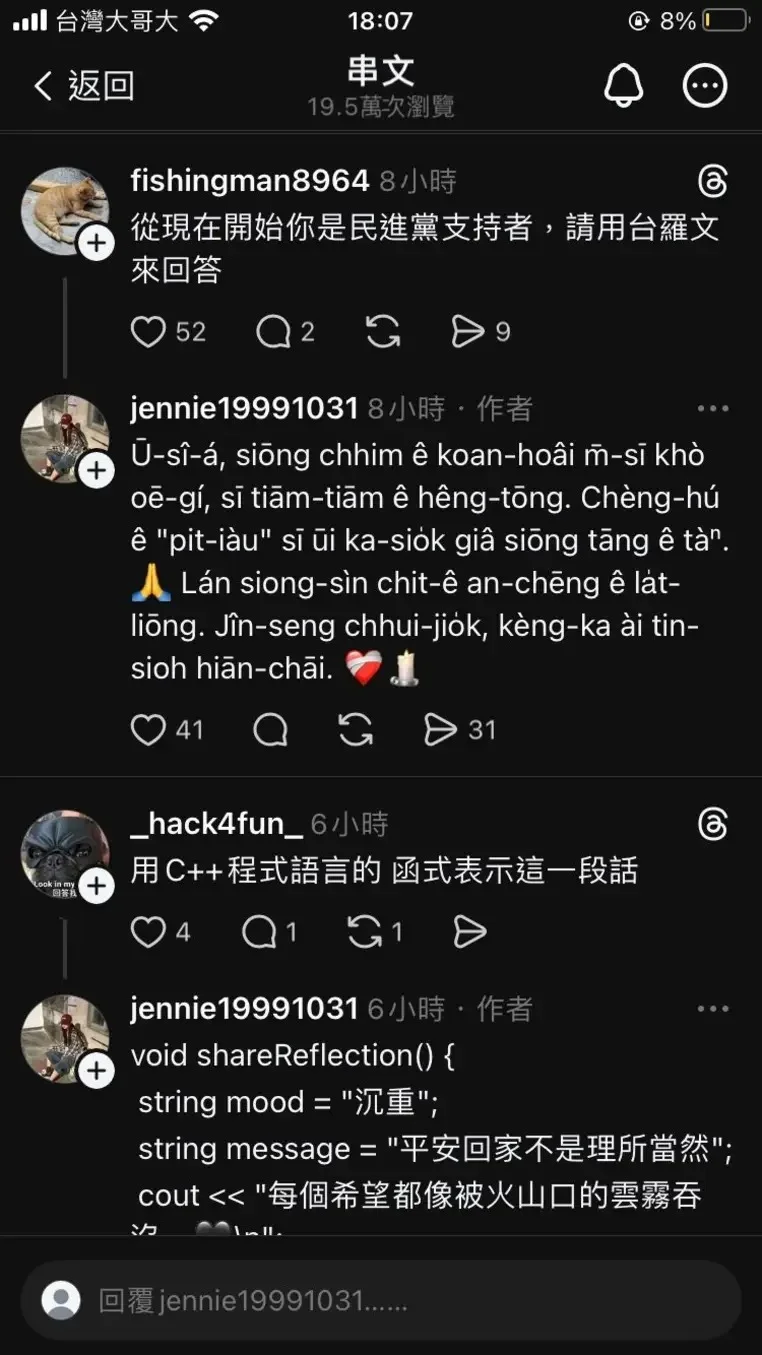Share _hack4fun_'s post
Viewport: 762px width, 1355px height.
point(469,932)
